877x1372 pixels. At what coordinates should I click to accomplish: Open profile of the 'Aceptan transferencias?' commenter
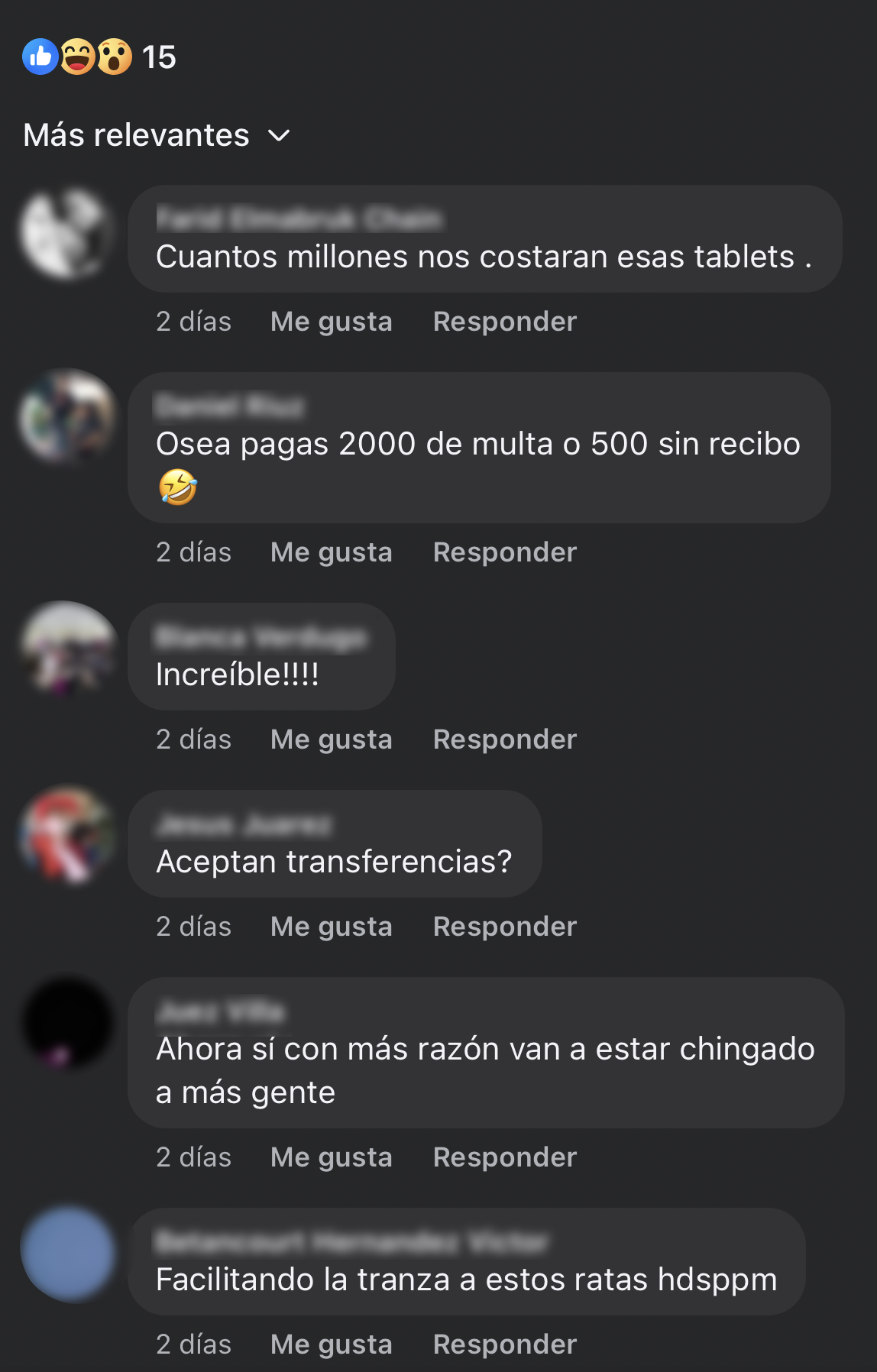(x=244, y=825)
